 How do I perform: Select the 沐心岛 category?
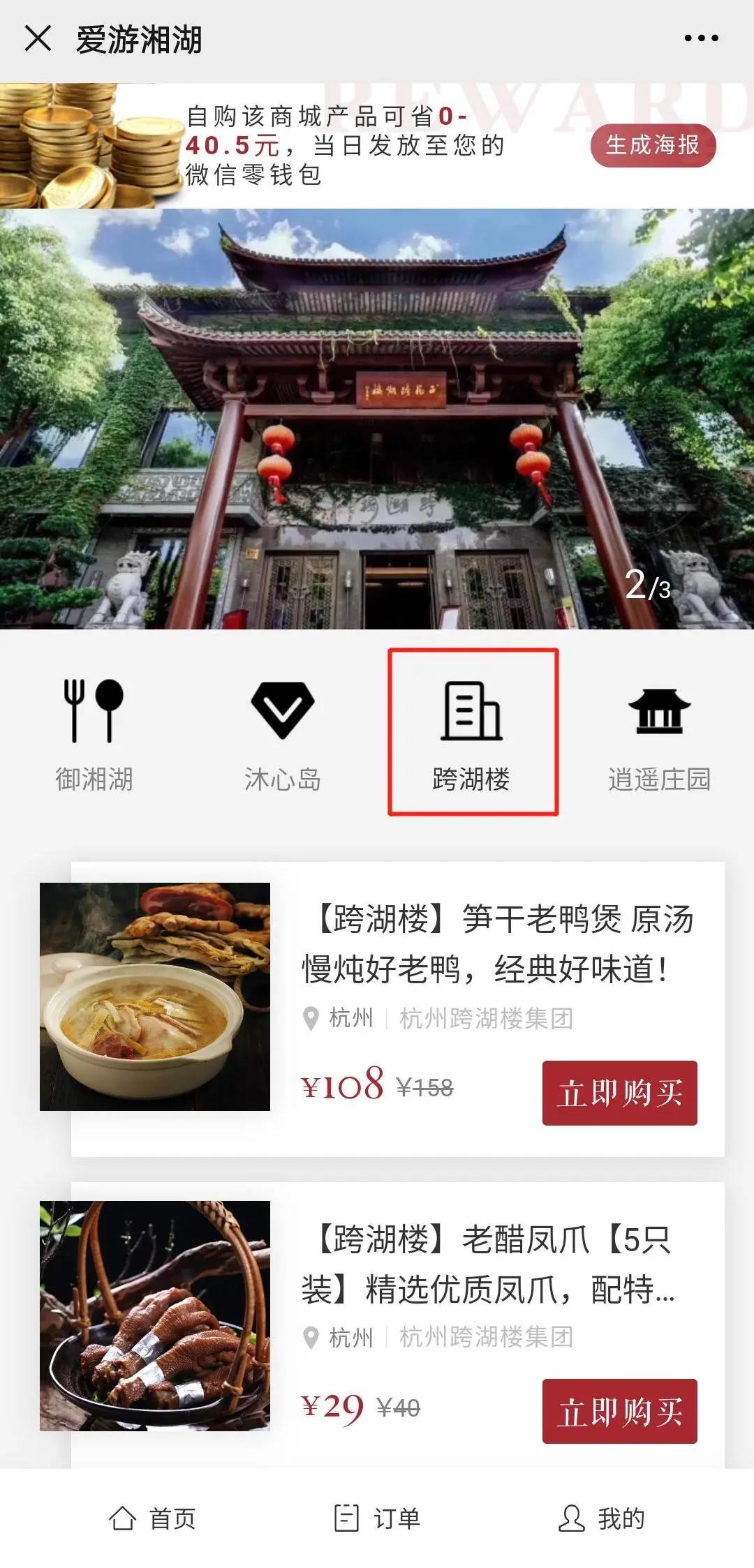pyautogui.click(x=283, y=734)
